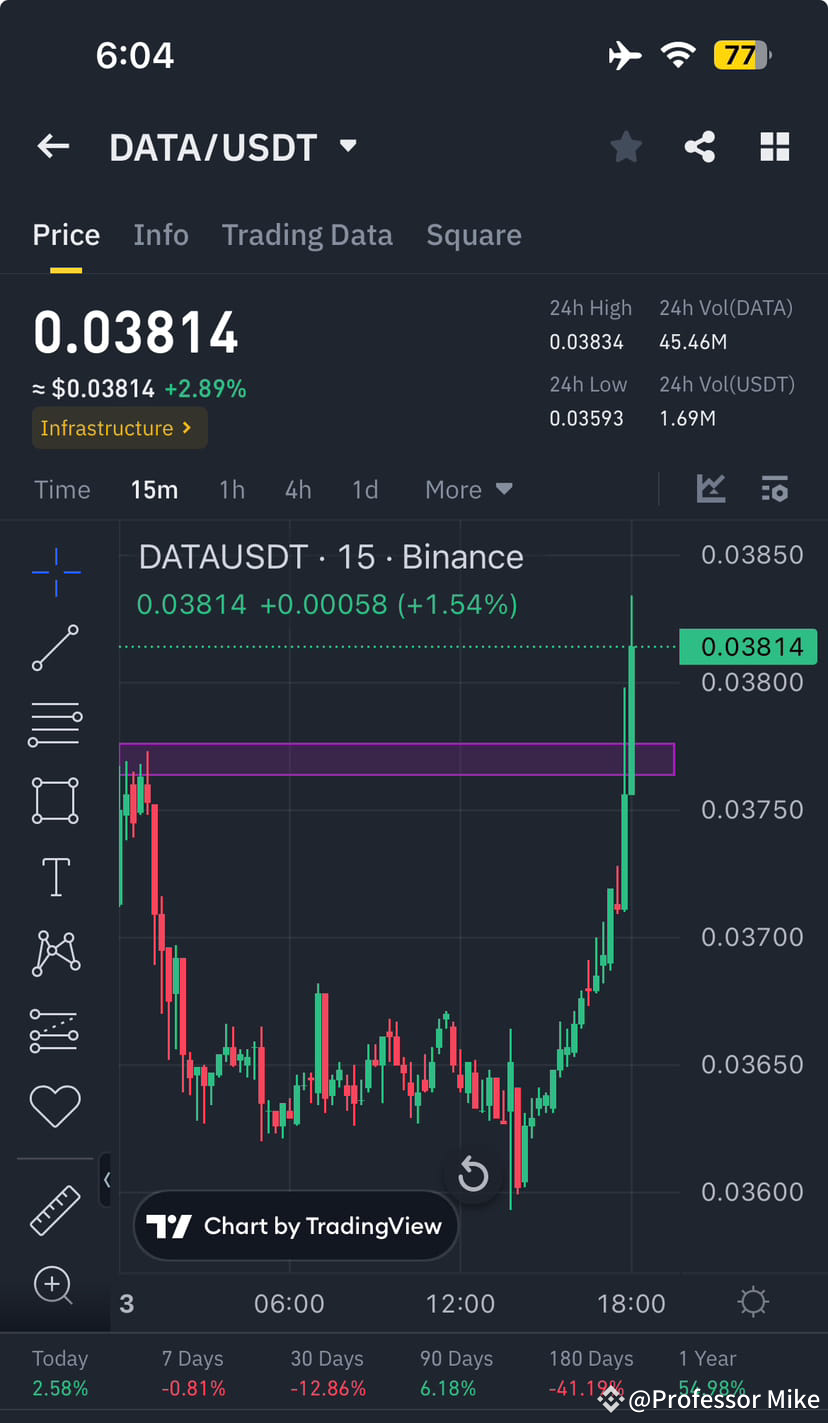Viewport: 828px width, 1423px height.
Task: Expand the More timeframes dropdown
Action: pyautogui.click(x=468, y=489)
